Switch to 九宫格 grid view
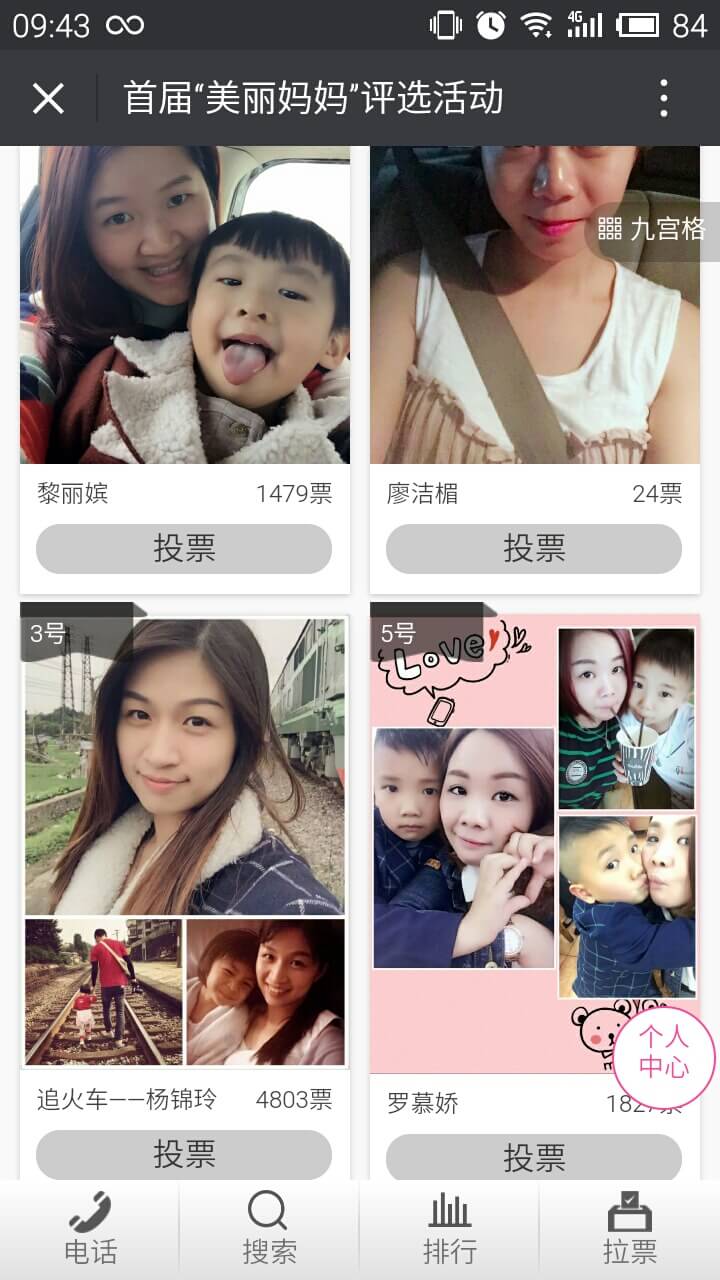 tap(652, 229)
